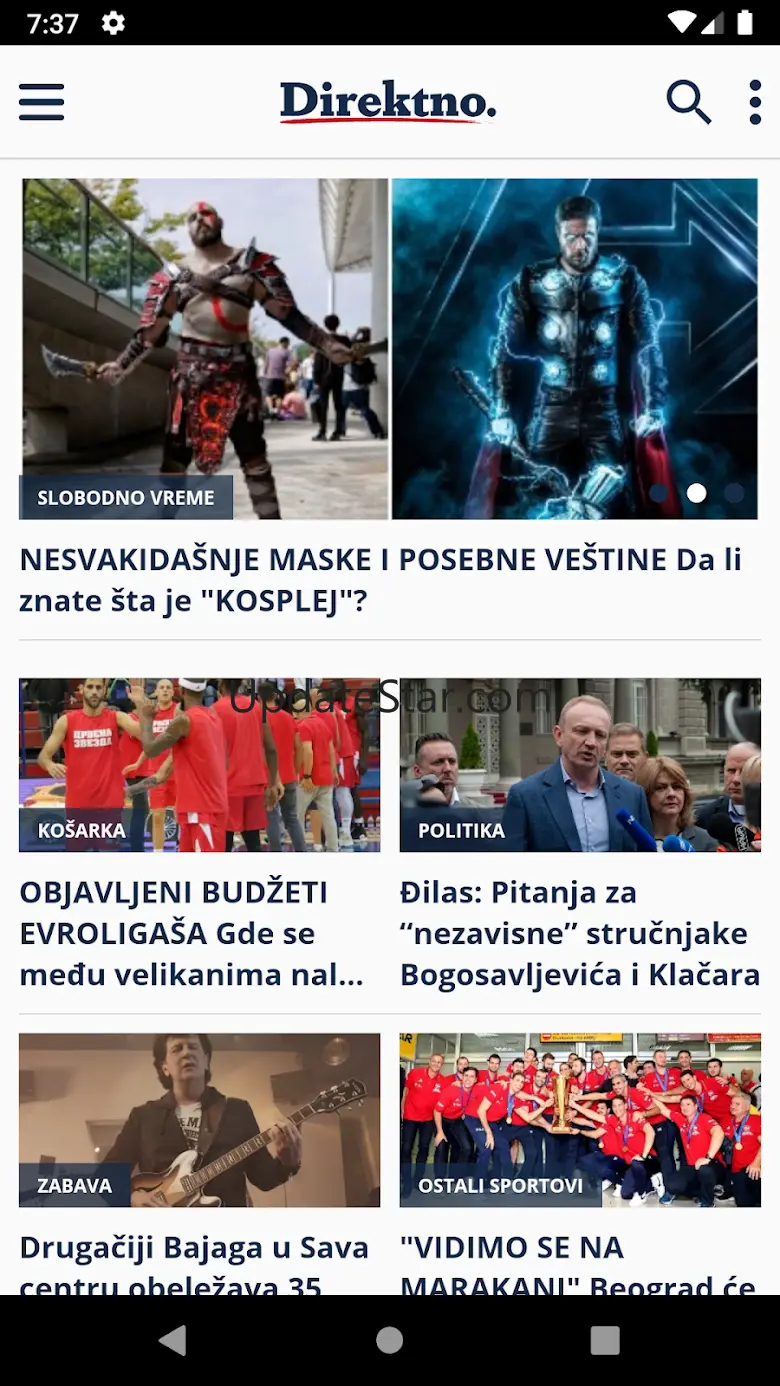Image resolution: width=780 pixels, height=1386 pixels.
Task: Tap the ZABAVA category tag
Action: 75,1185
